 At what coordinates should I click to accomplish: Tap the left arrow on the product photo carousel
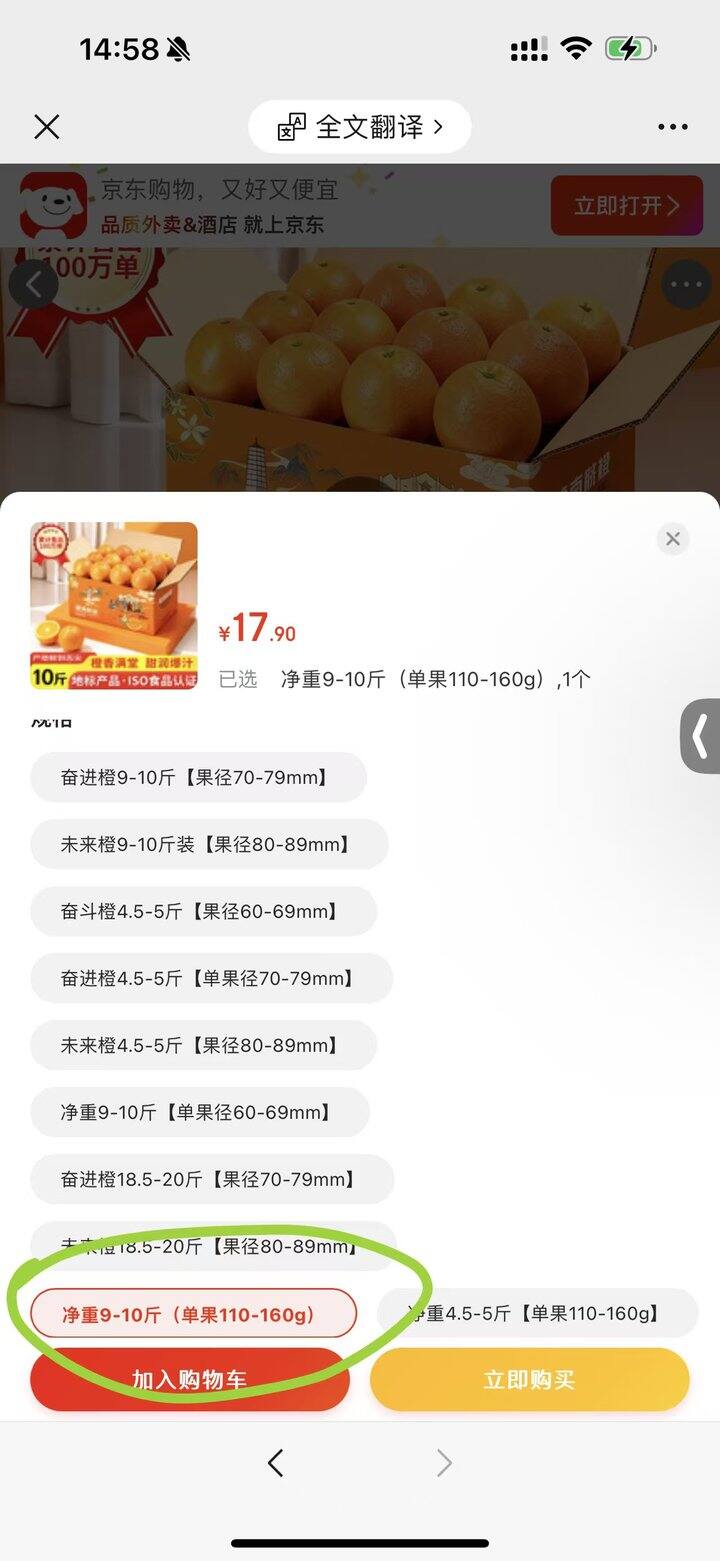point(34,284)
